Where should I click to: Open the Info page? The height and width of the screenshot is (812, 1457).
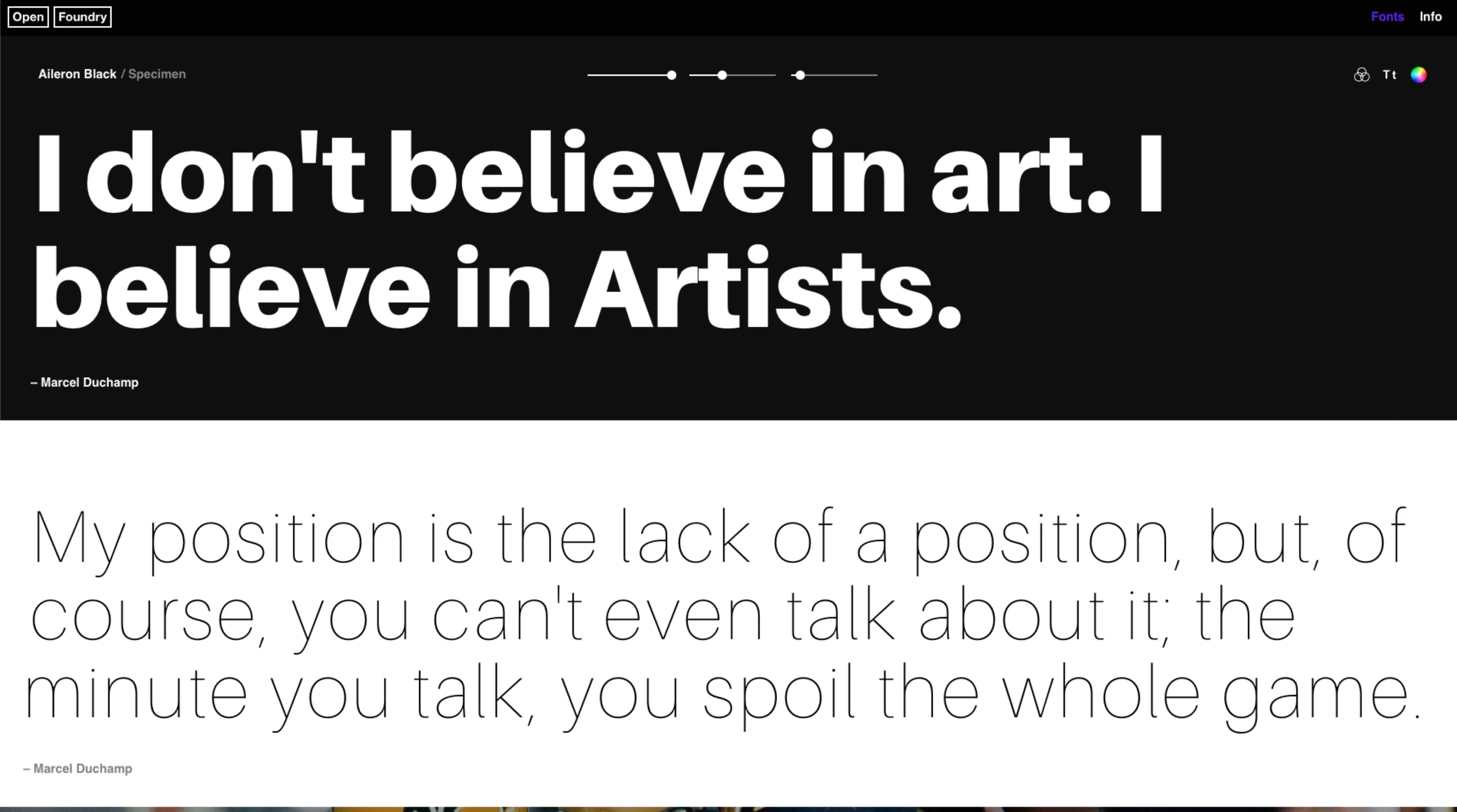(x=1430, y=17)
